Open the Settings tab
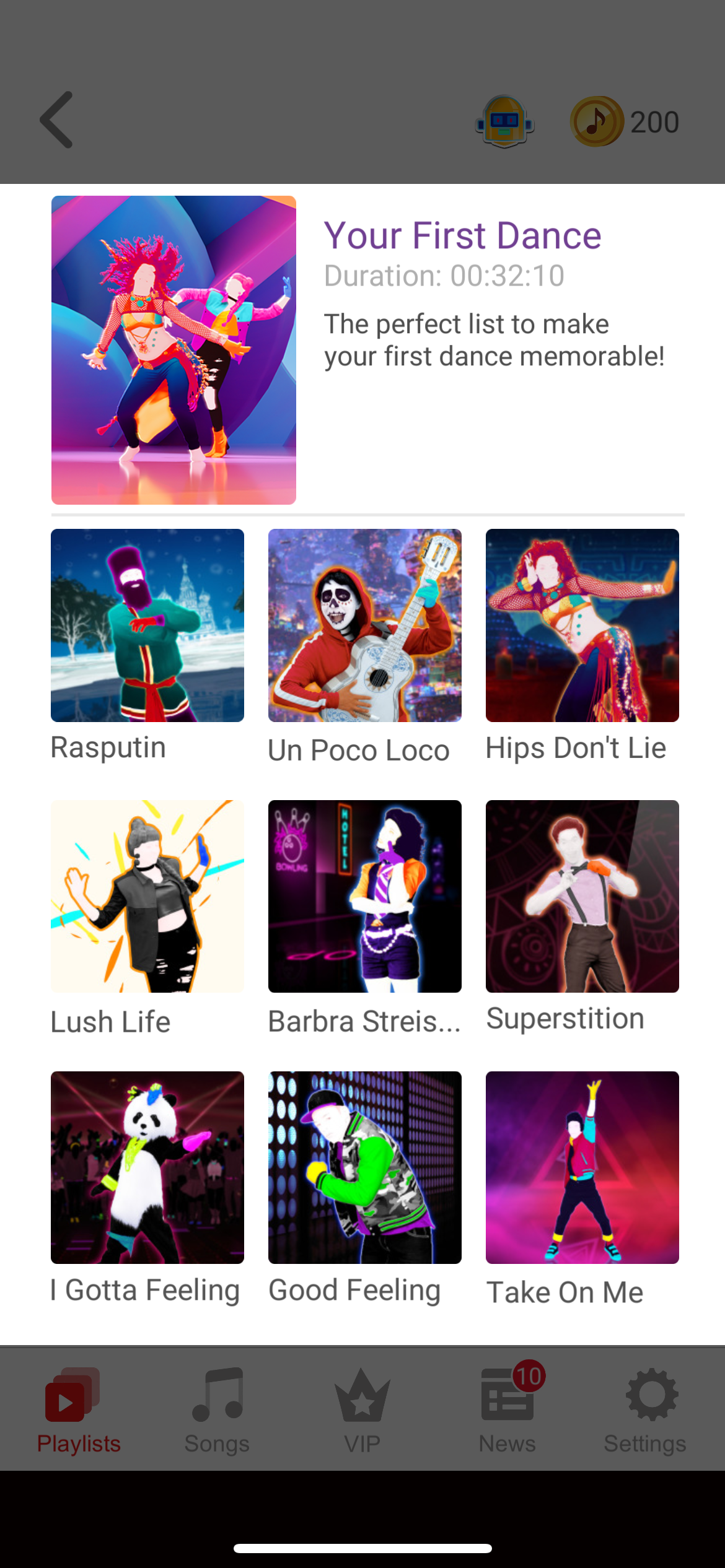Image resolution: width=725 pixels, height=1568 pixels. tap(645, 1409)
